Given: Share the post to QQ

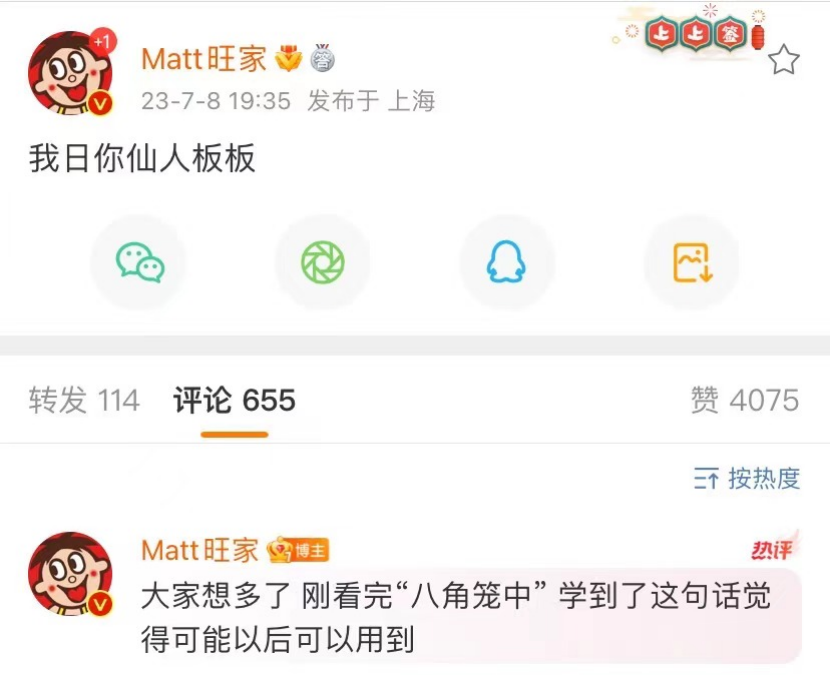Looking at the screenshot, I should click(507, 262).
